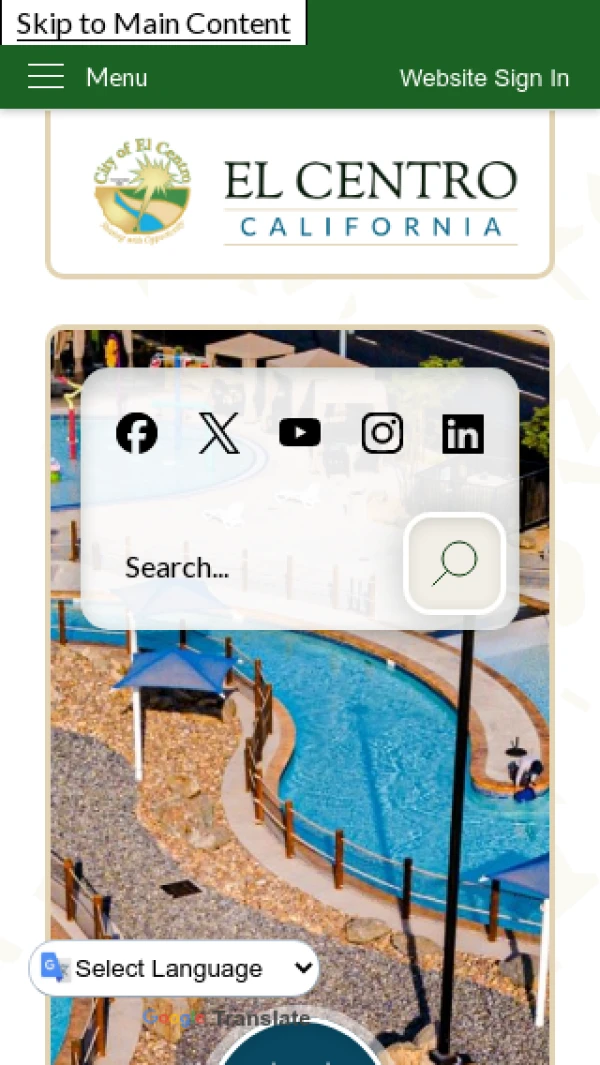Open the LinkedIn page
This screenshot has height=1065, width=600.
pos(463,434)
